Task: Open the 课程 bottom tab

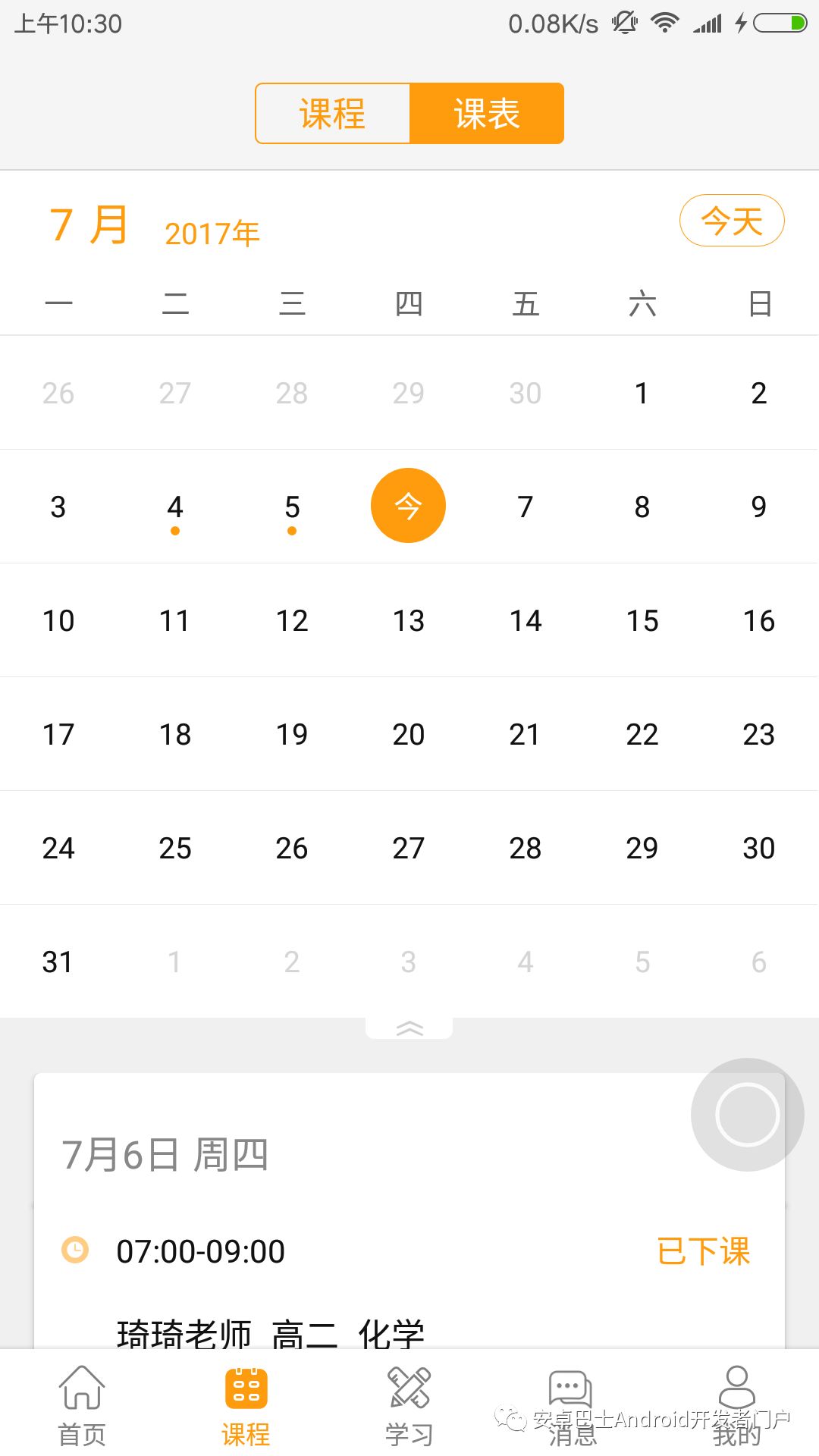Action: coord(246,1405)
